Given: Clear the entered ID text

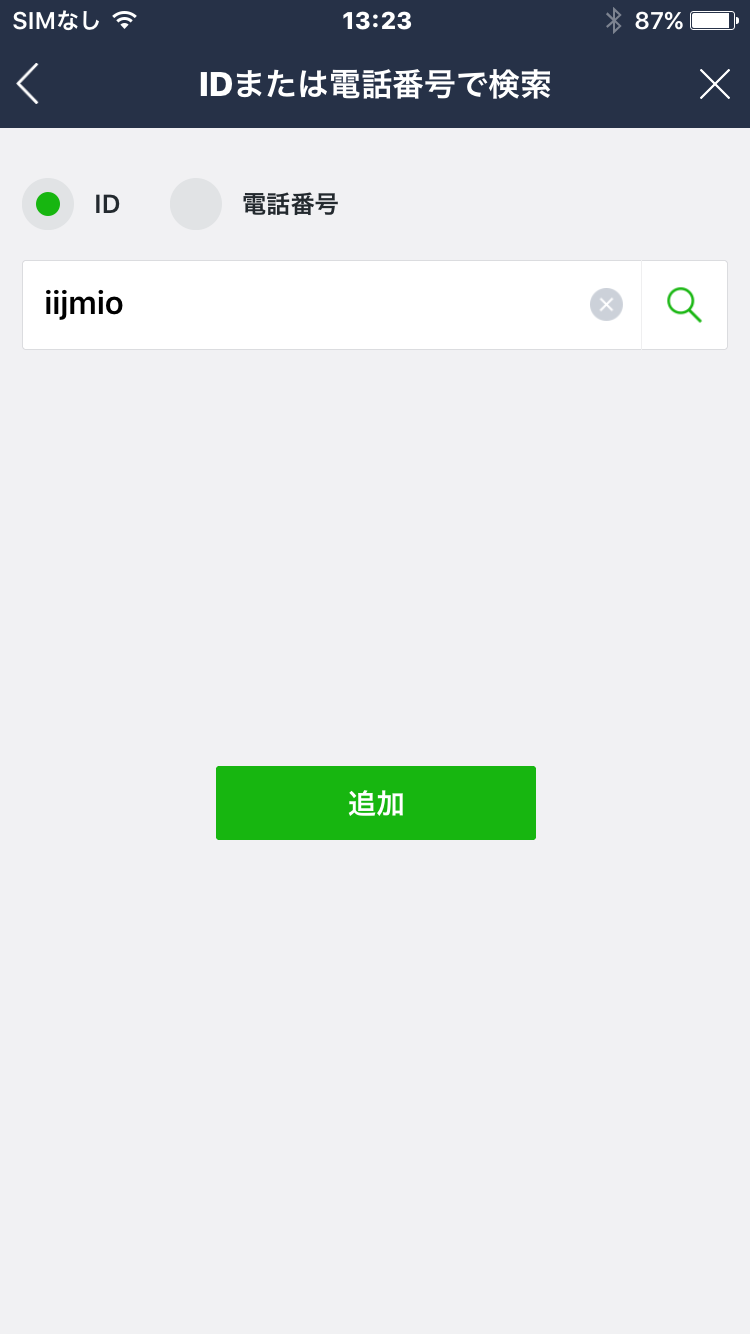Looking at the screenshot, I should click(x=606, y=304).
